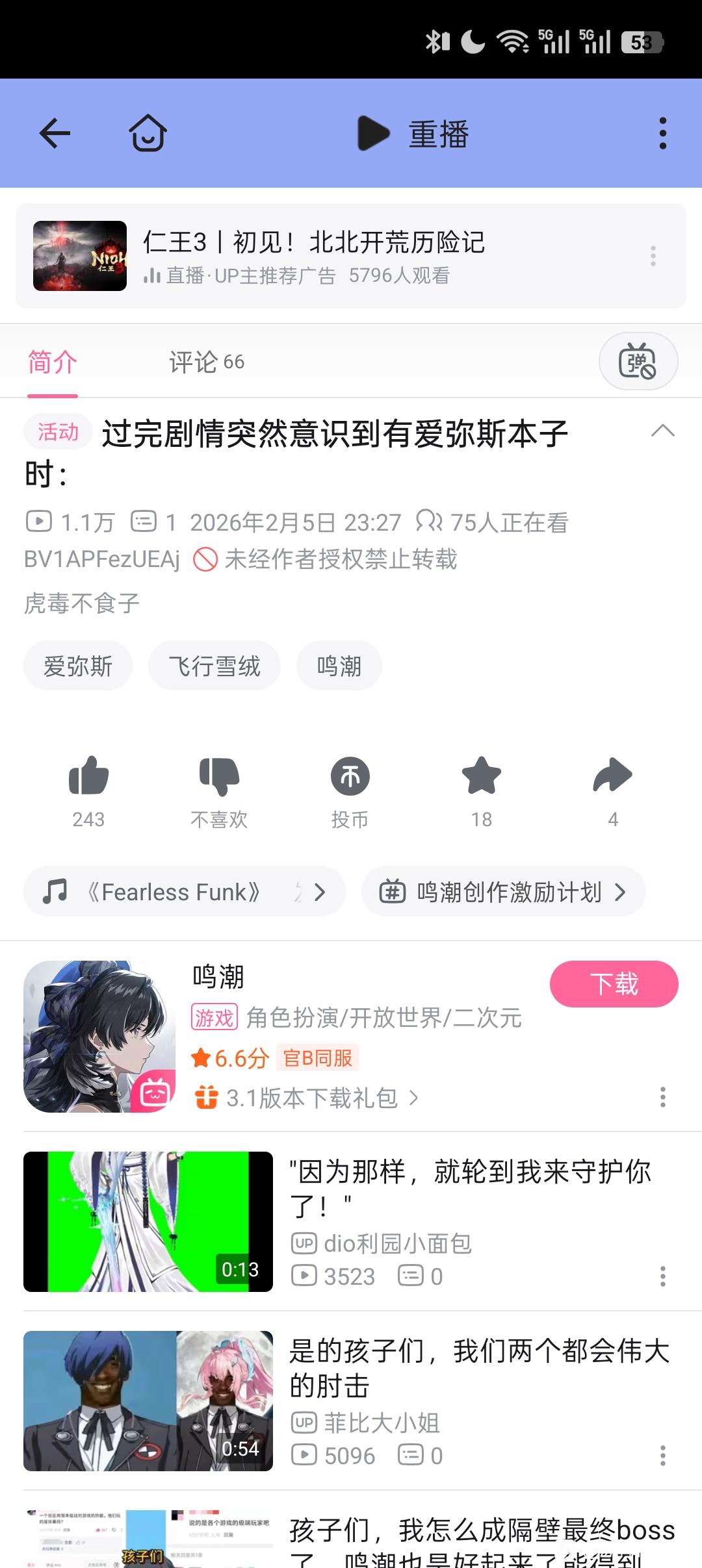Viewport: 702px width, 1568px height.
Task: Toggle the danmaku (弹幕) button
Action: (x=638, y=361)
